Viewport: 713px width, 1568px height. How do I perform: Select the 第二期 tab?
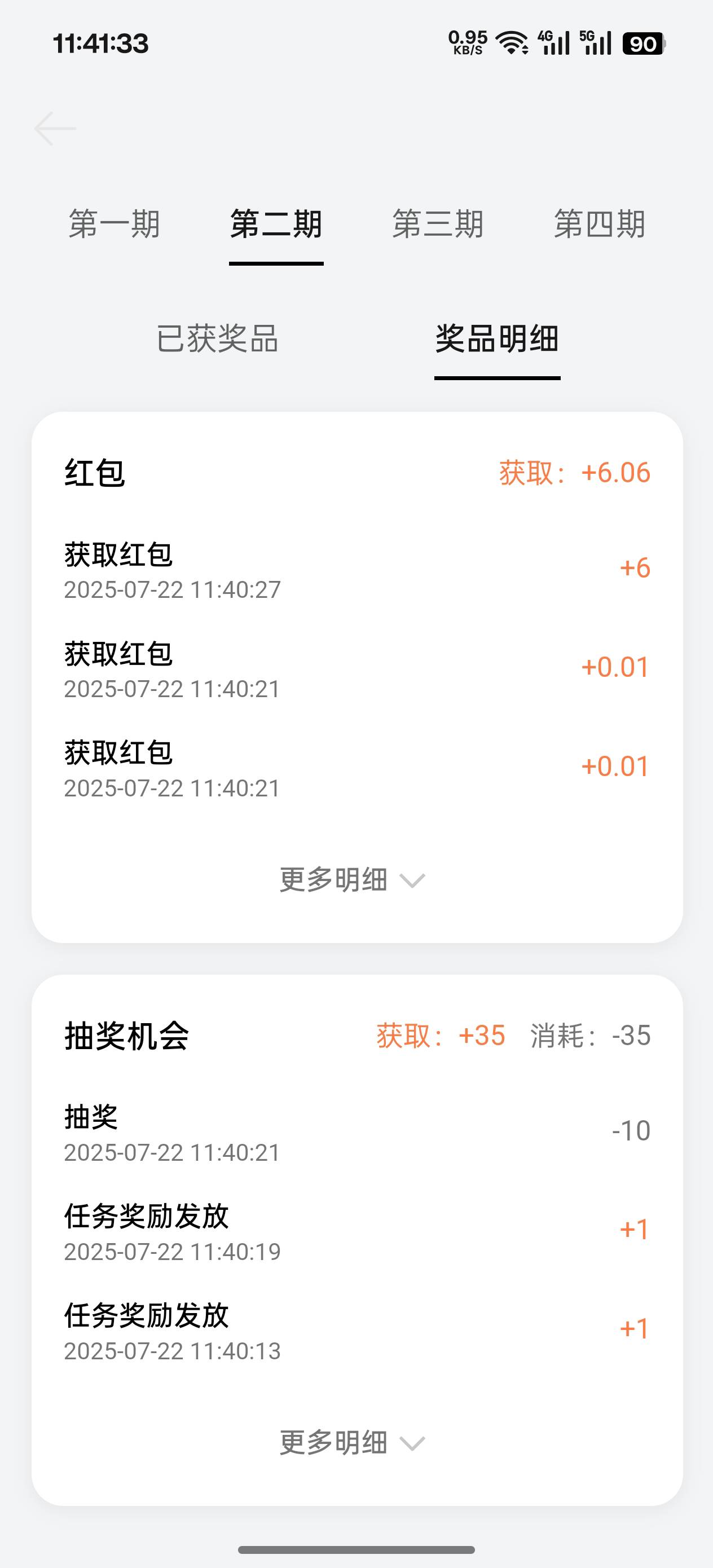[x=276, y=224]
